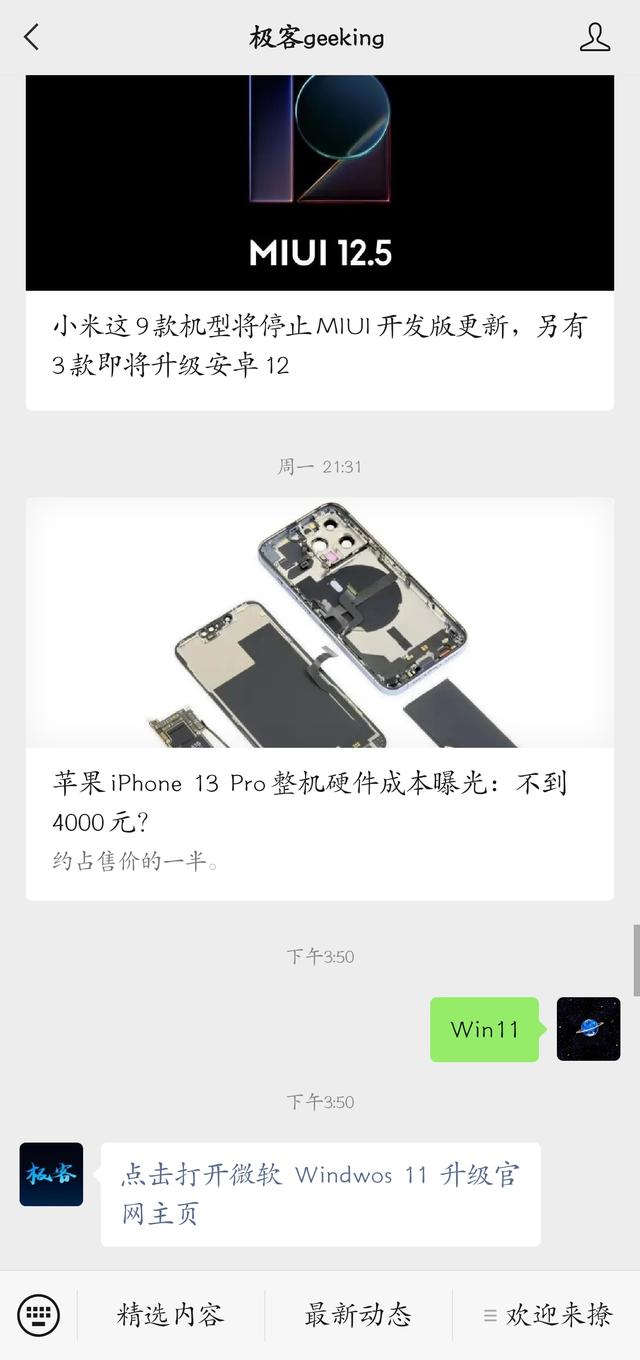Expand the 欢迎来撩 menu
Viewport: 640px width, 1360px height.
pos(547,1315)
